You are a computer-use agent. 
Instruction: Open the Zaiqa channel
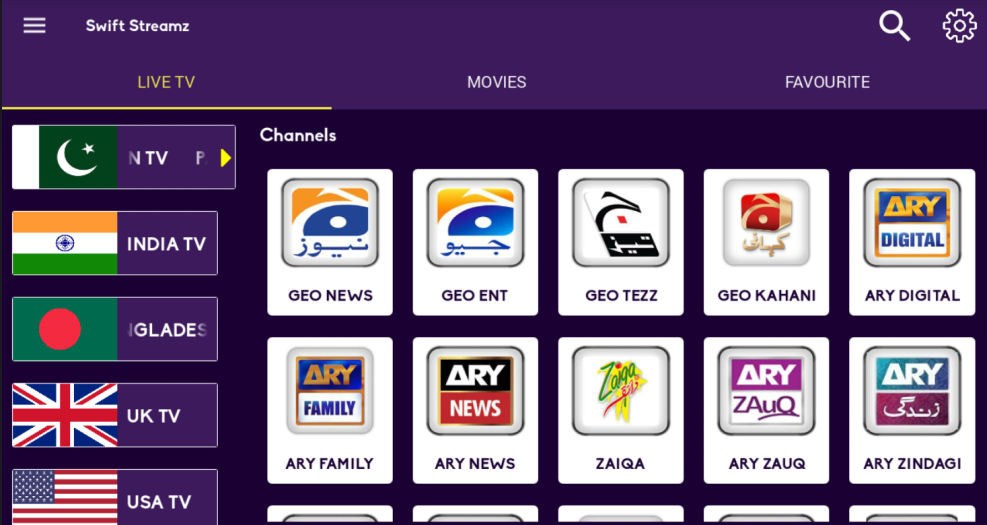click(x=621, y=410)
